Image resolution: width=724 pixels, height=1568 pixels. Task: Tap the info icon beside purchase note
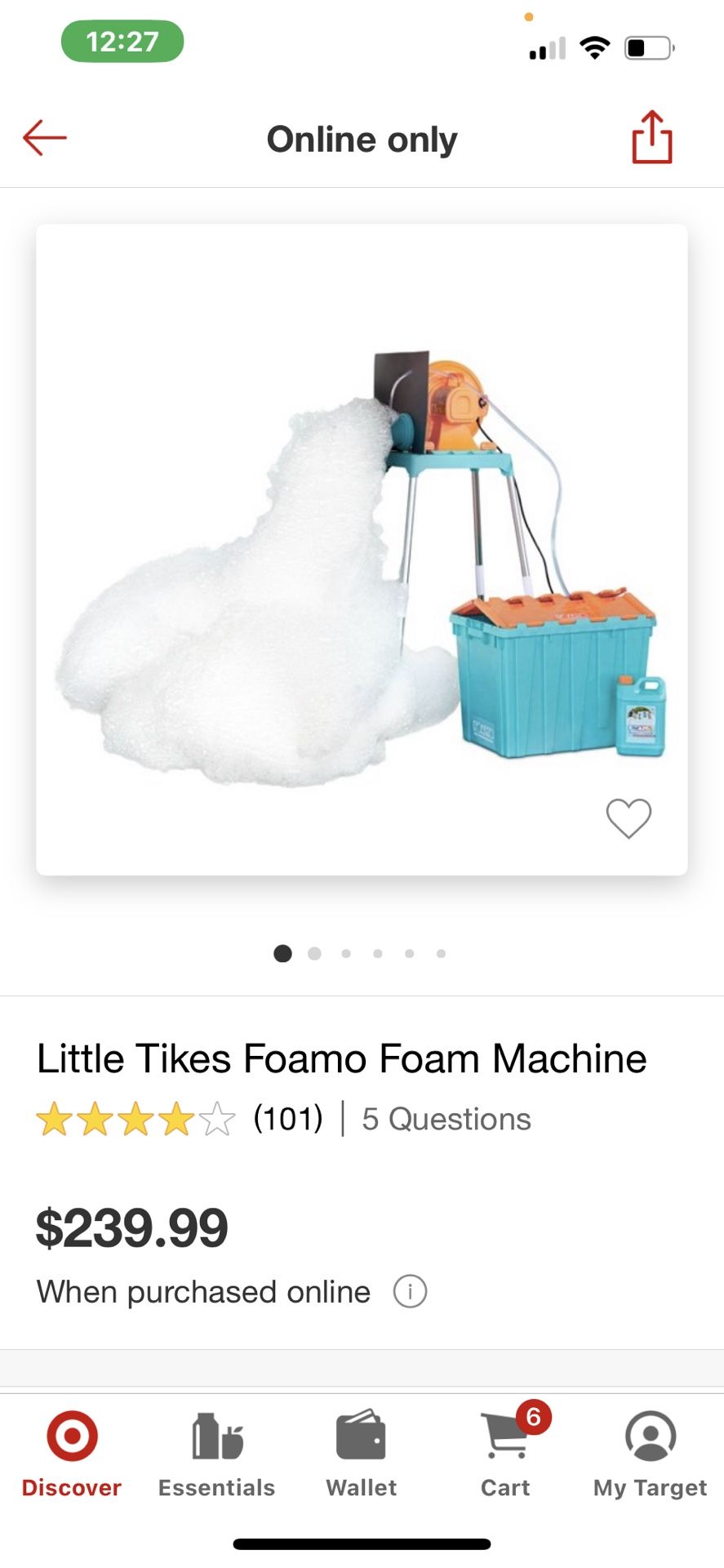pyautogui.click(x=410, y=1291)
